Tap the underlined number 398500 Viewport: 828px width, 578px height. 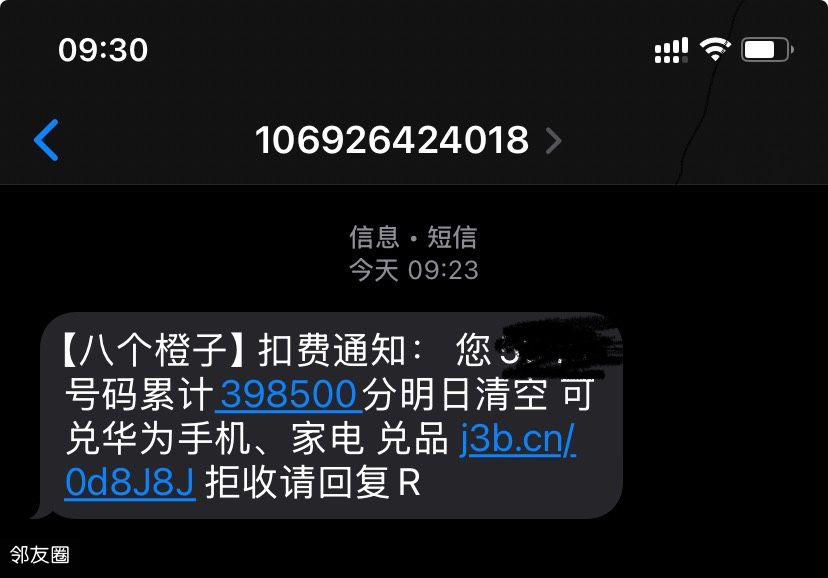(x=288, y=396)
